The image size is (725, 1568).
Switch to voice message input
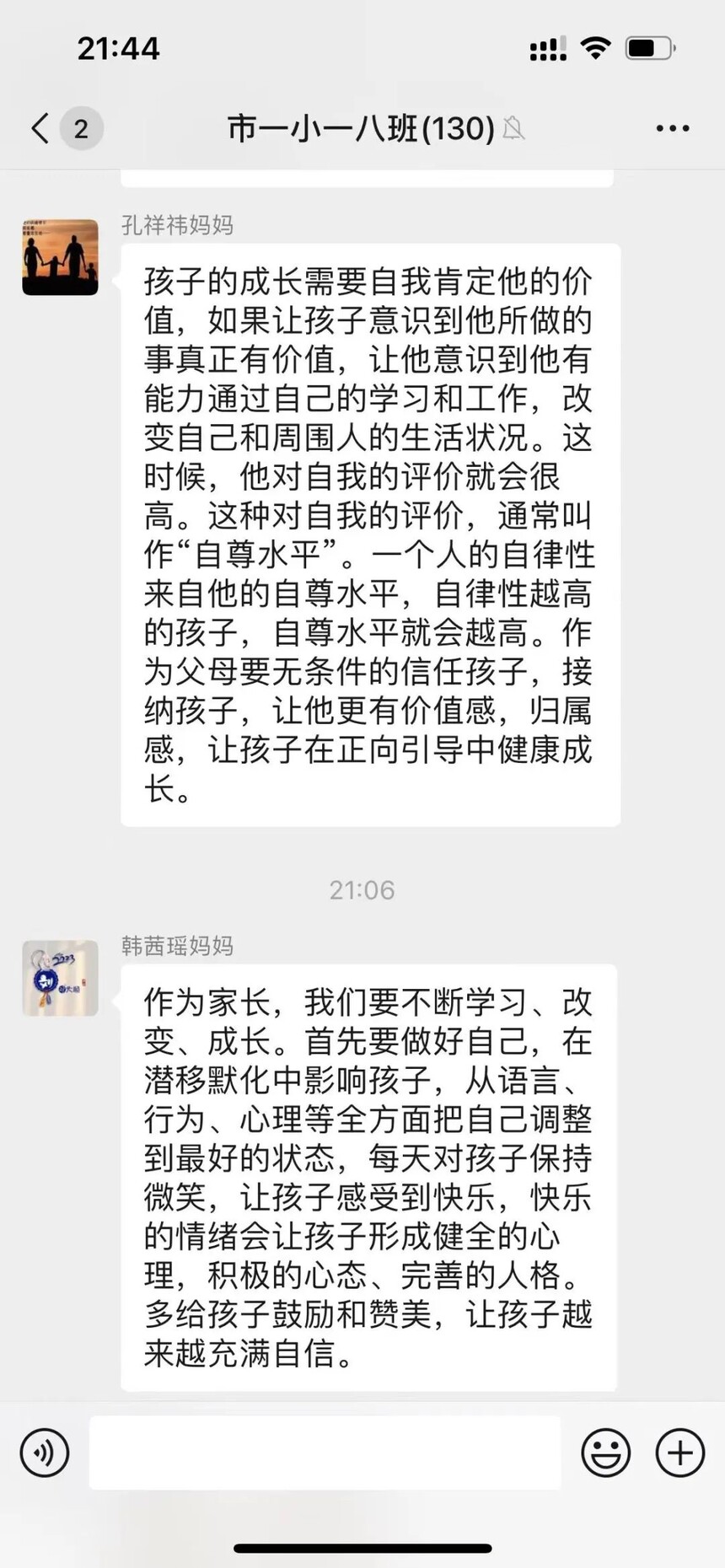44,1452
